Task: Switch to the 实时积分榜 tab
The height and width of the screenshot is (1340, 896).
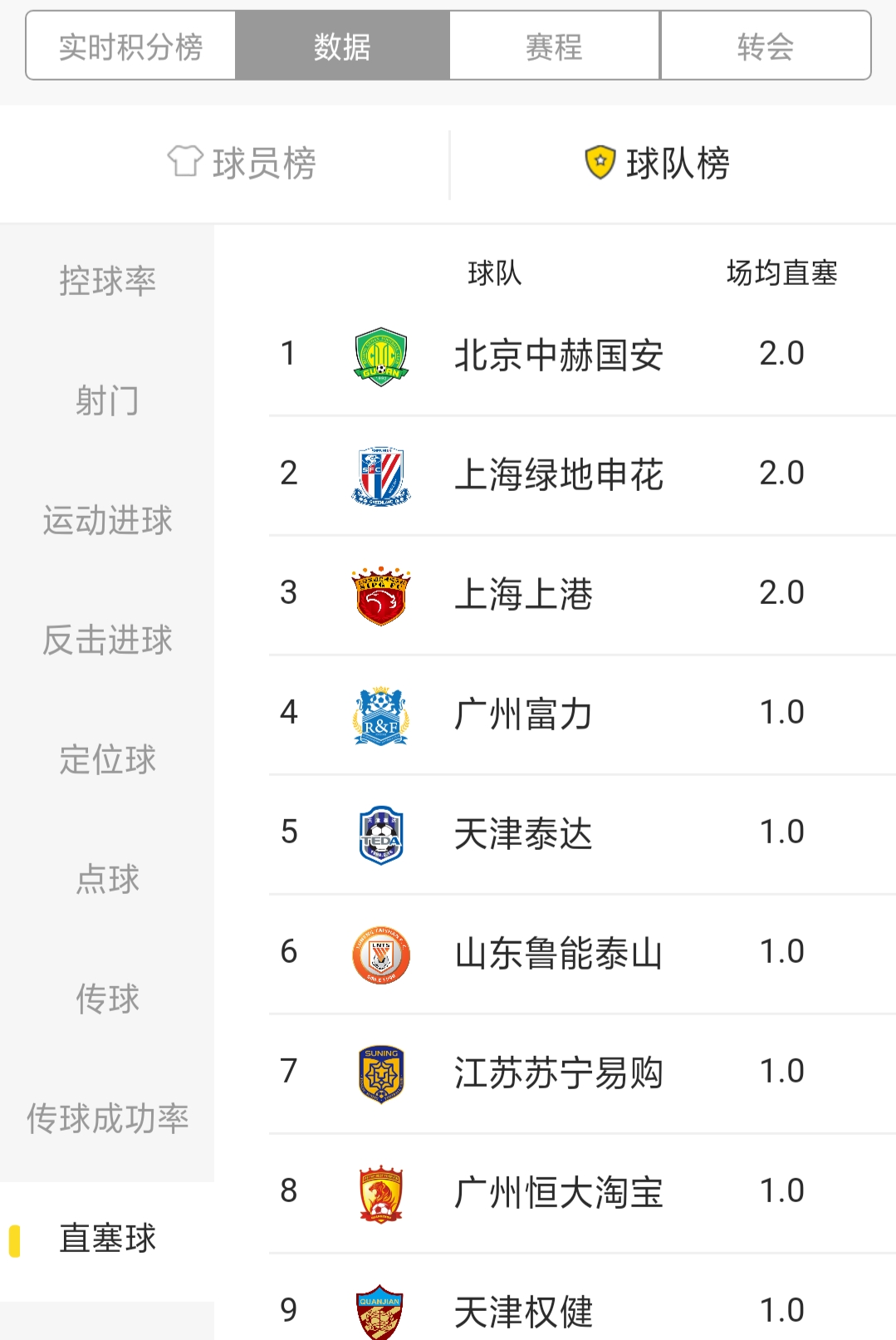Action: [131, 47]
